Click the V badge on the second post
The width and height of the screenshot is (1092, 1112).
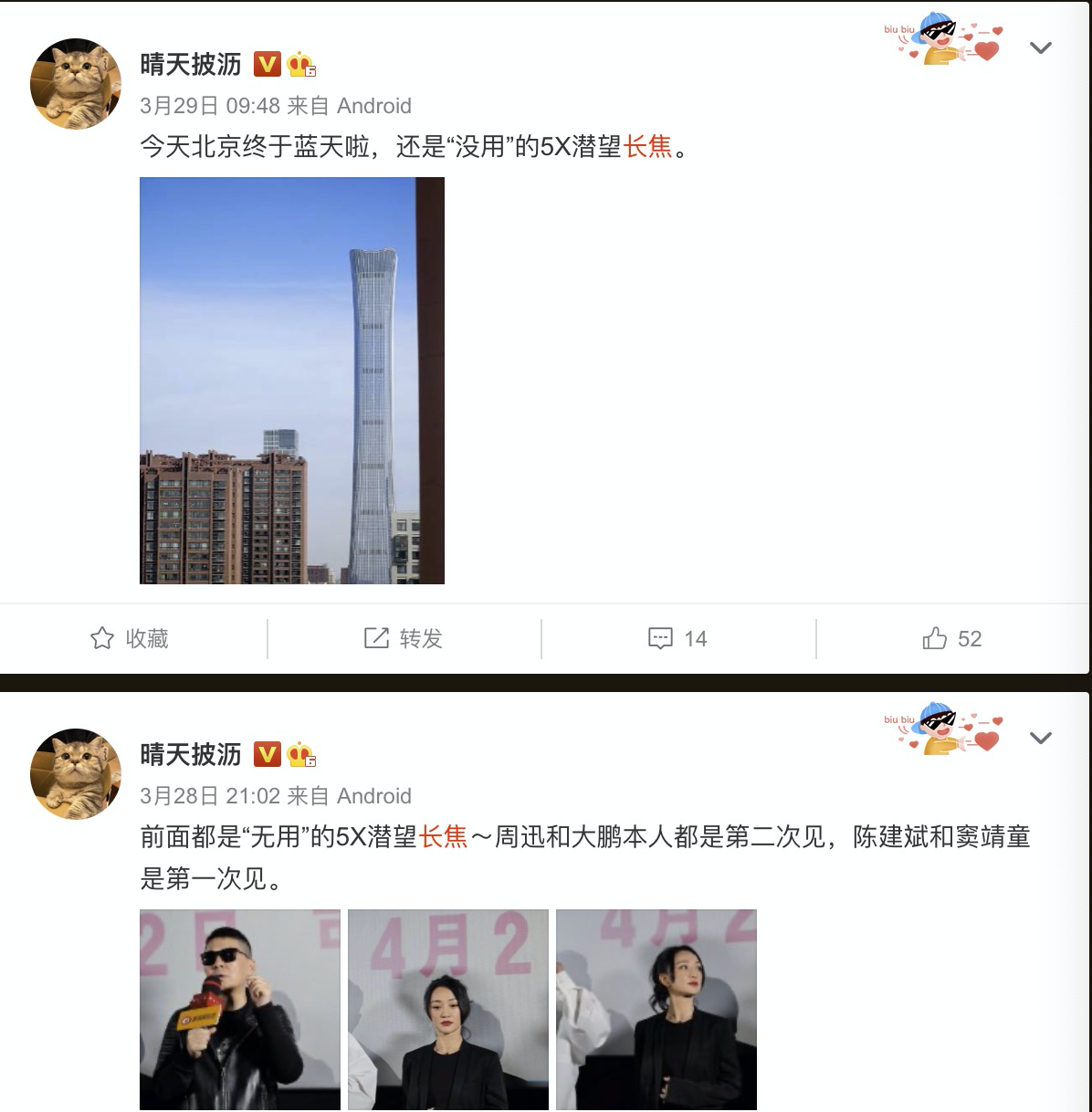click(265, 755)
